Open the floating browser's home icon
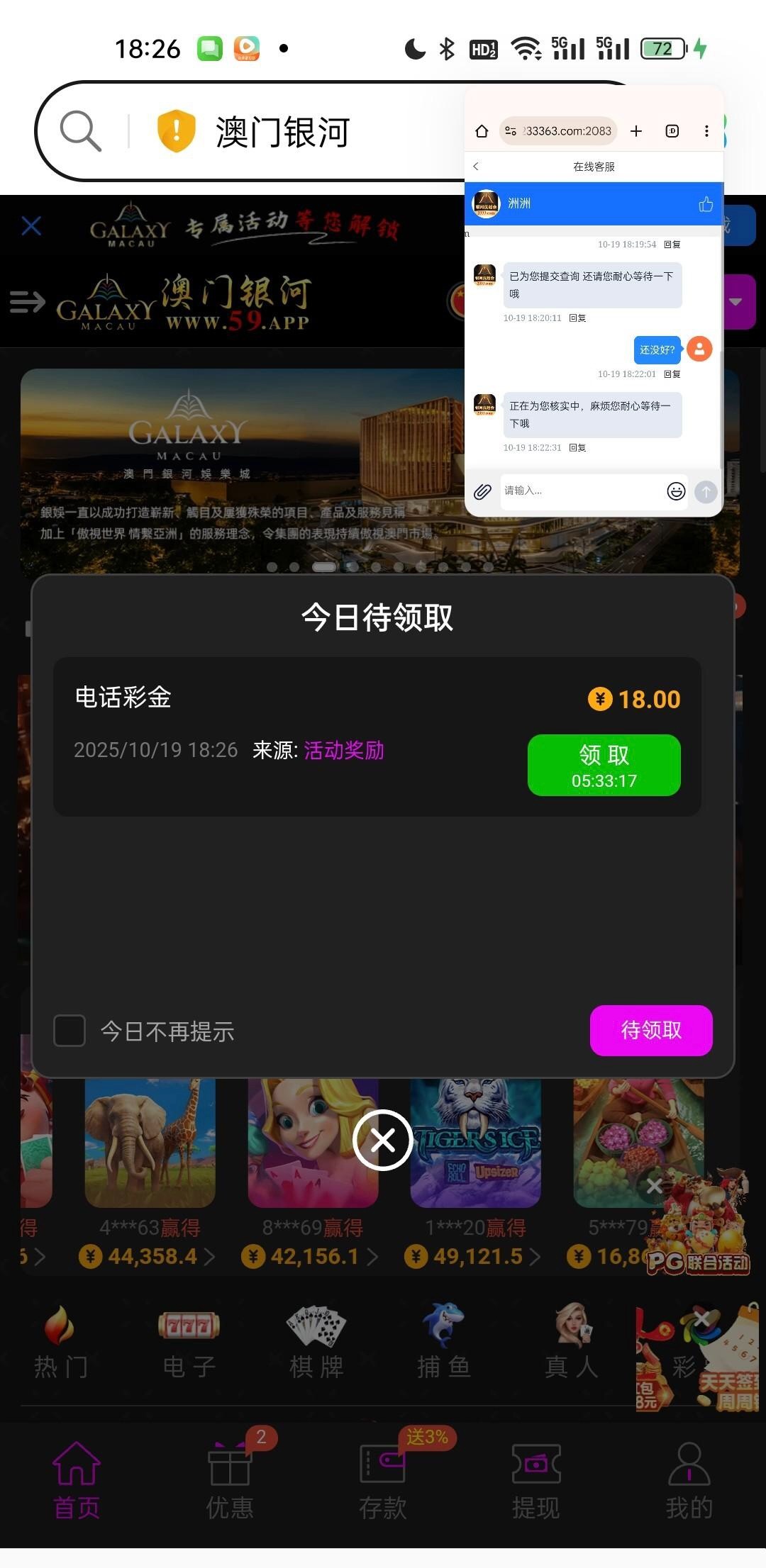Viewport: 766px width, 1568px height. [x=482, y=131]
